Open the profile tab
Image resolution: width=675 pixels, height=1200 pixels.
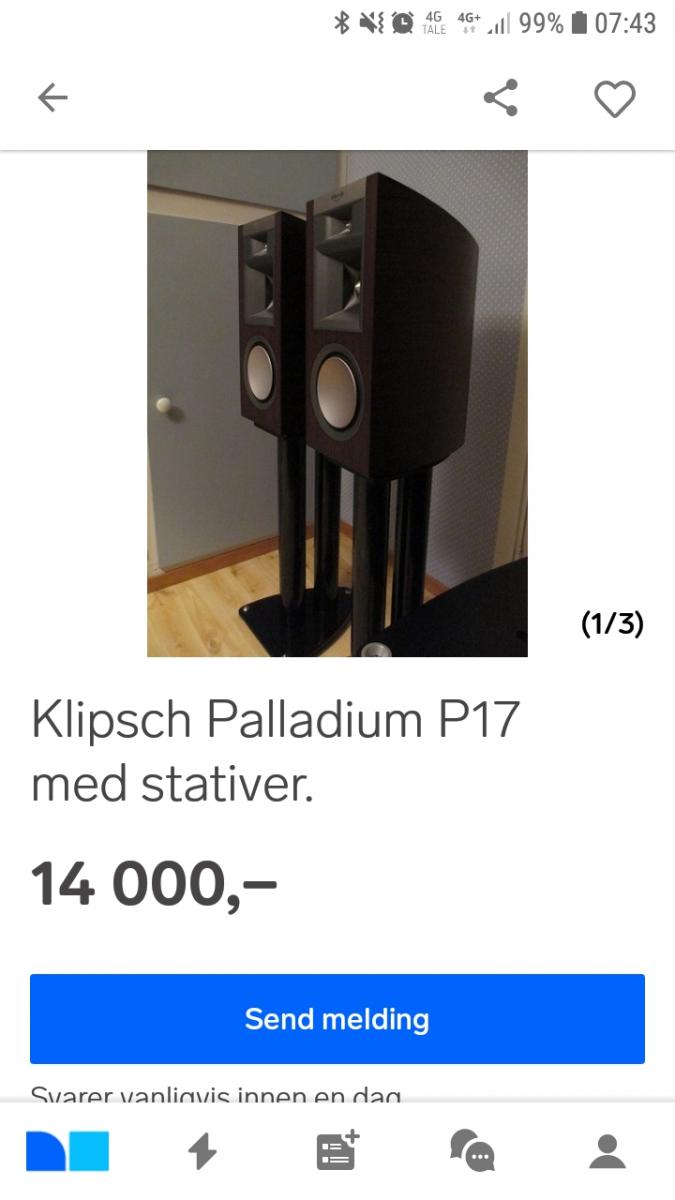(x=607, y=1151)
